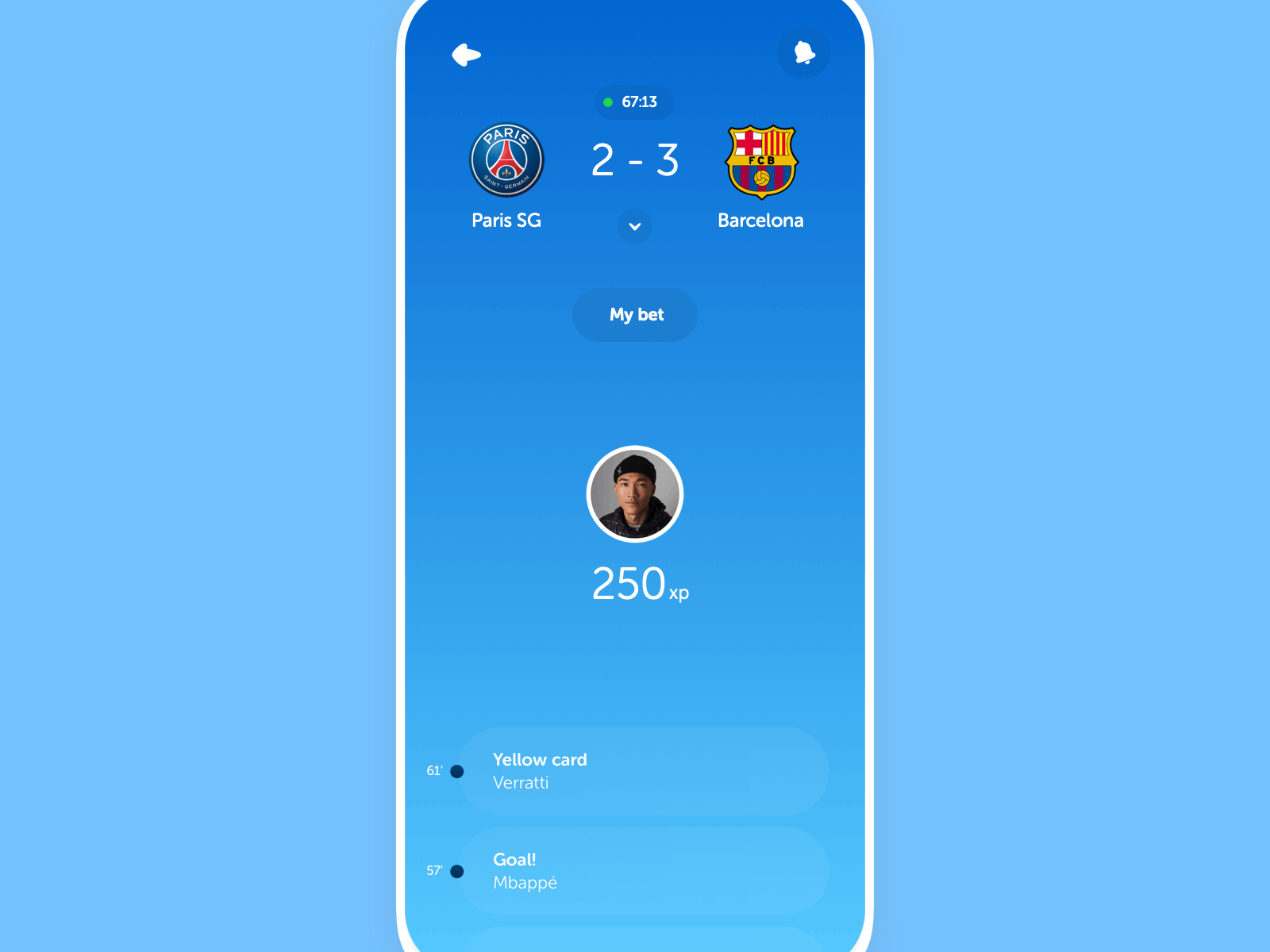Viewport: 1270px width, 952px height.
Task: Open the Yellow card Verratti event
Action: coord(643,771)
